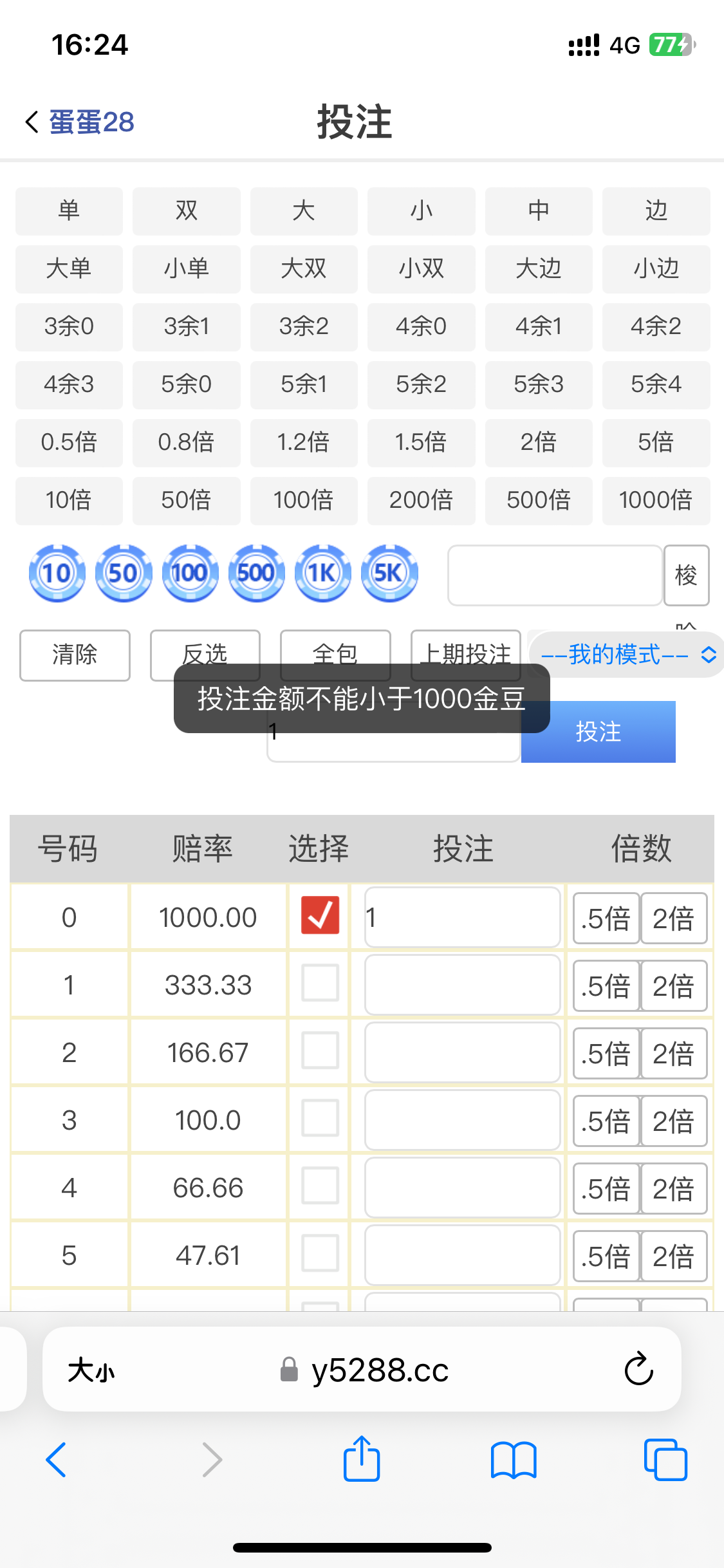The height and width of the screenshot is (1568, 724).
Task: Select the 100 betting chip
Action: [190, 572]
